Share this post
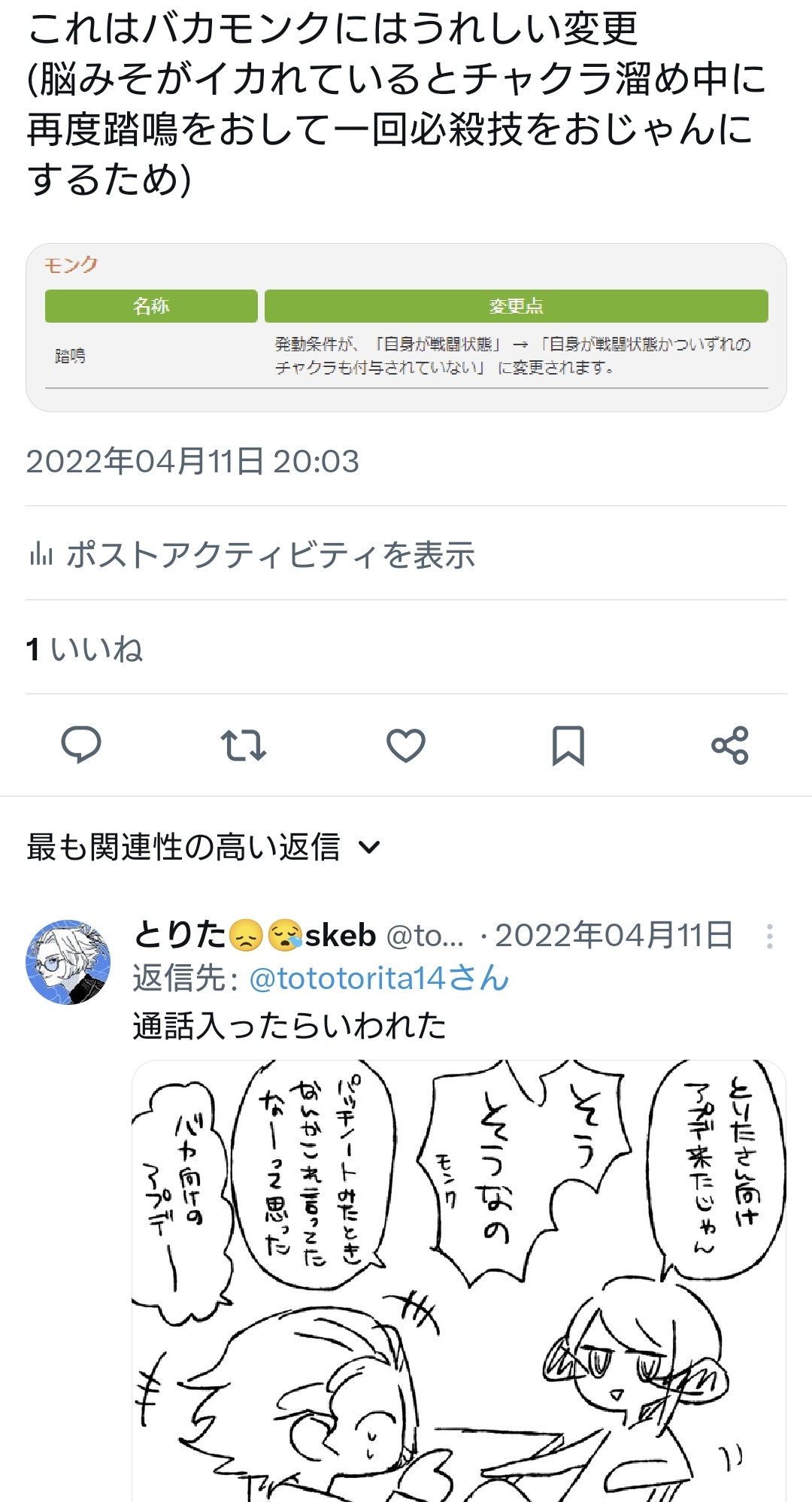 tap(729, 745)
